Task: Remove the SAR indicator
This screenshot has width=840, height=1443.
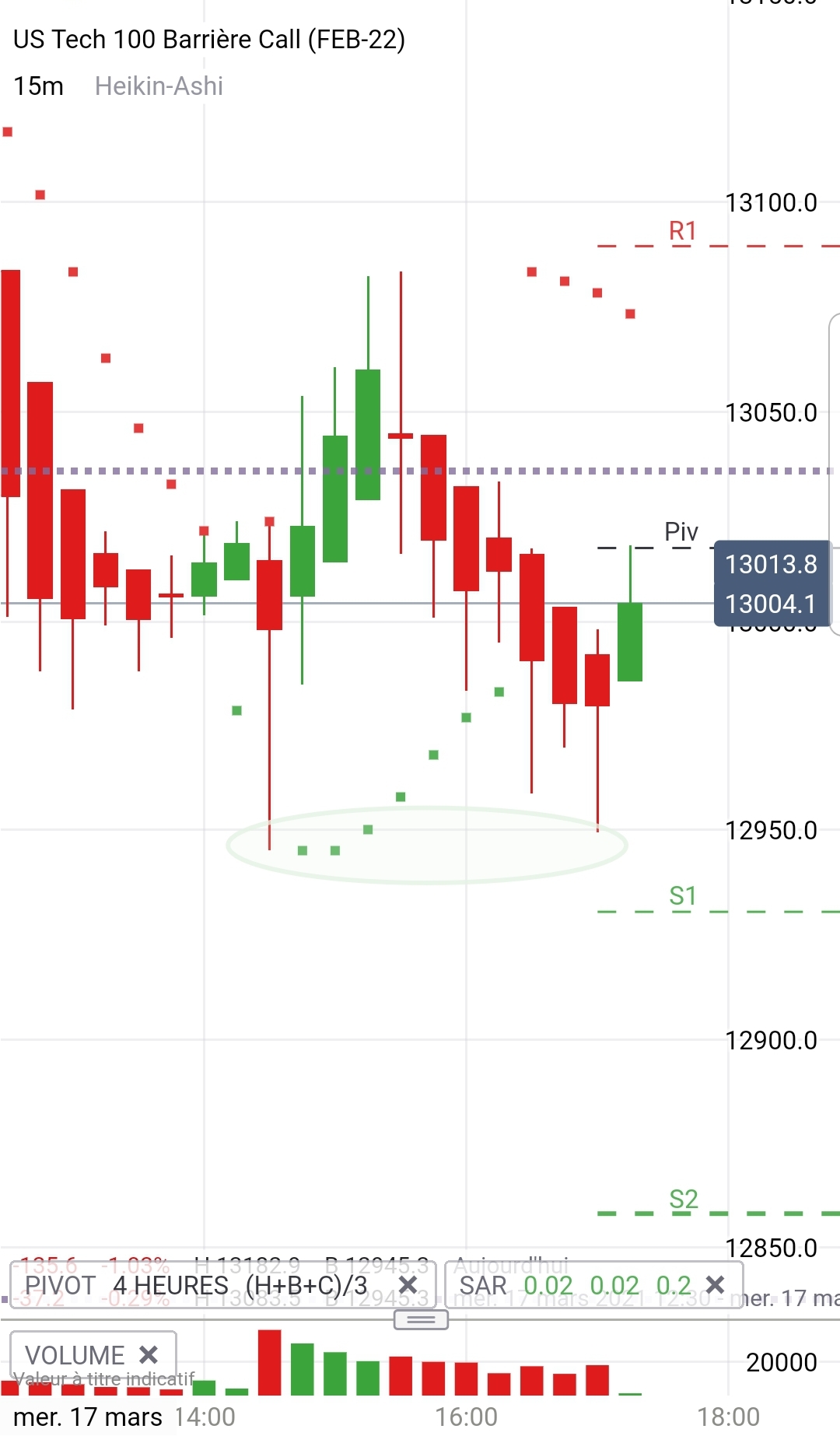Action: click(715, 1284)
